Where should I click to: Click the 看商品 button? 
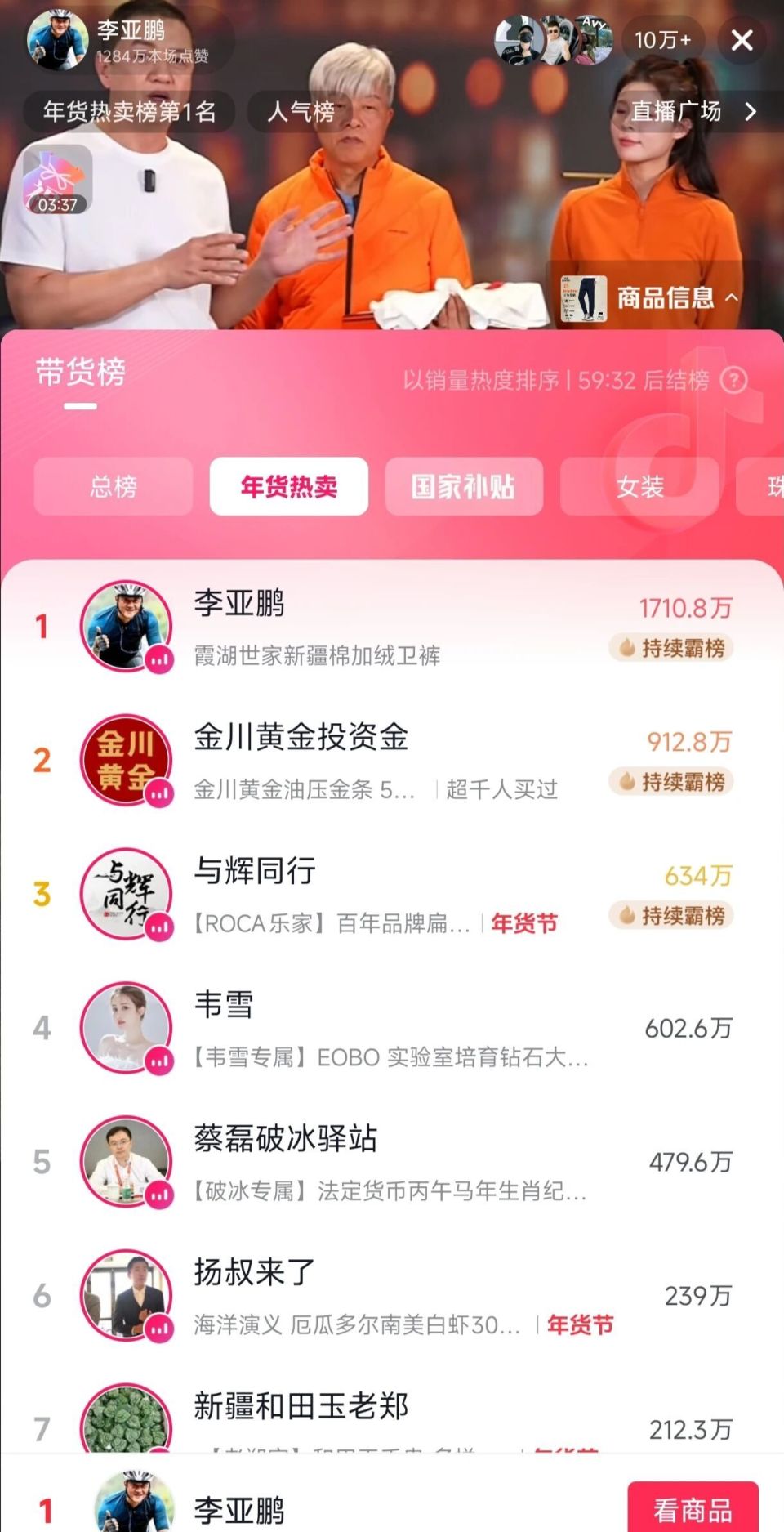(694, 1510)
